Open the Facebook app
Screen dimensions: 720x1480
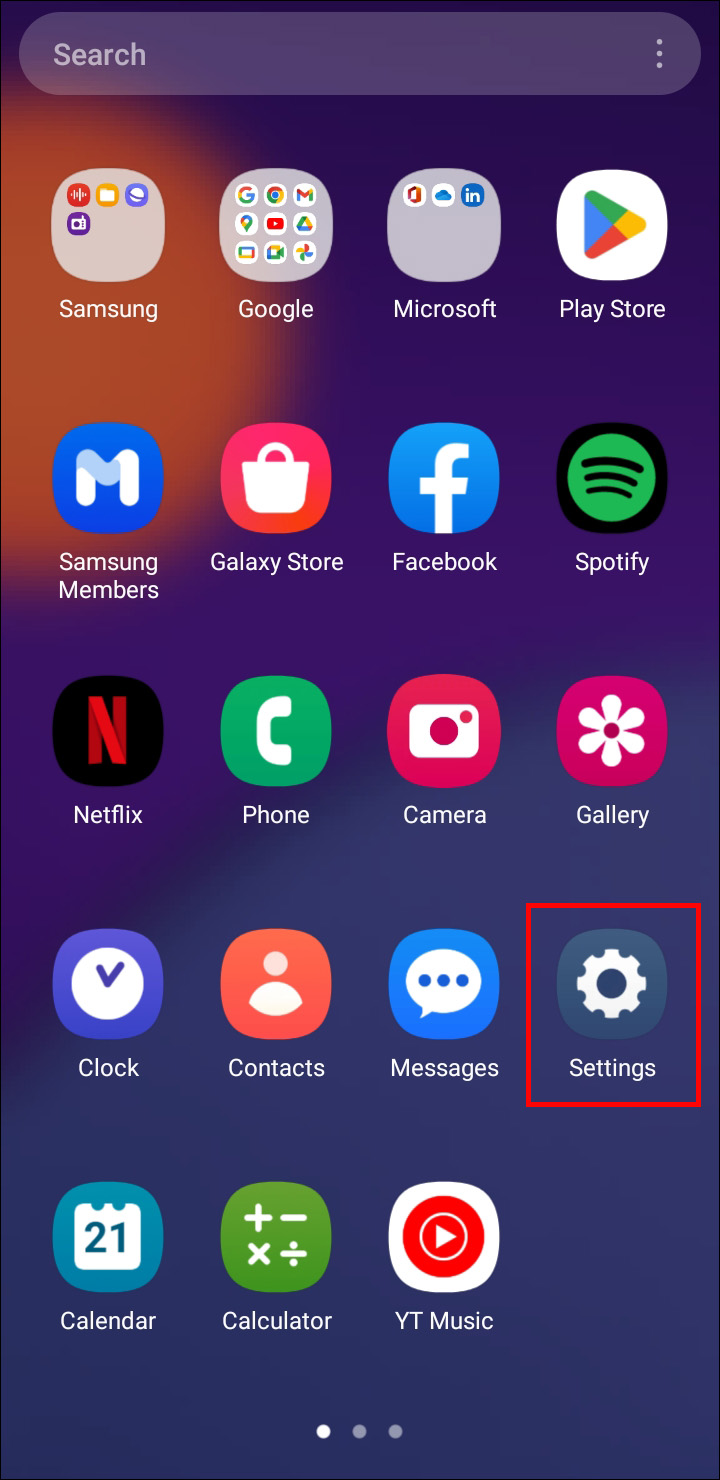point(444,478)
